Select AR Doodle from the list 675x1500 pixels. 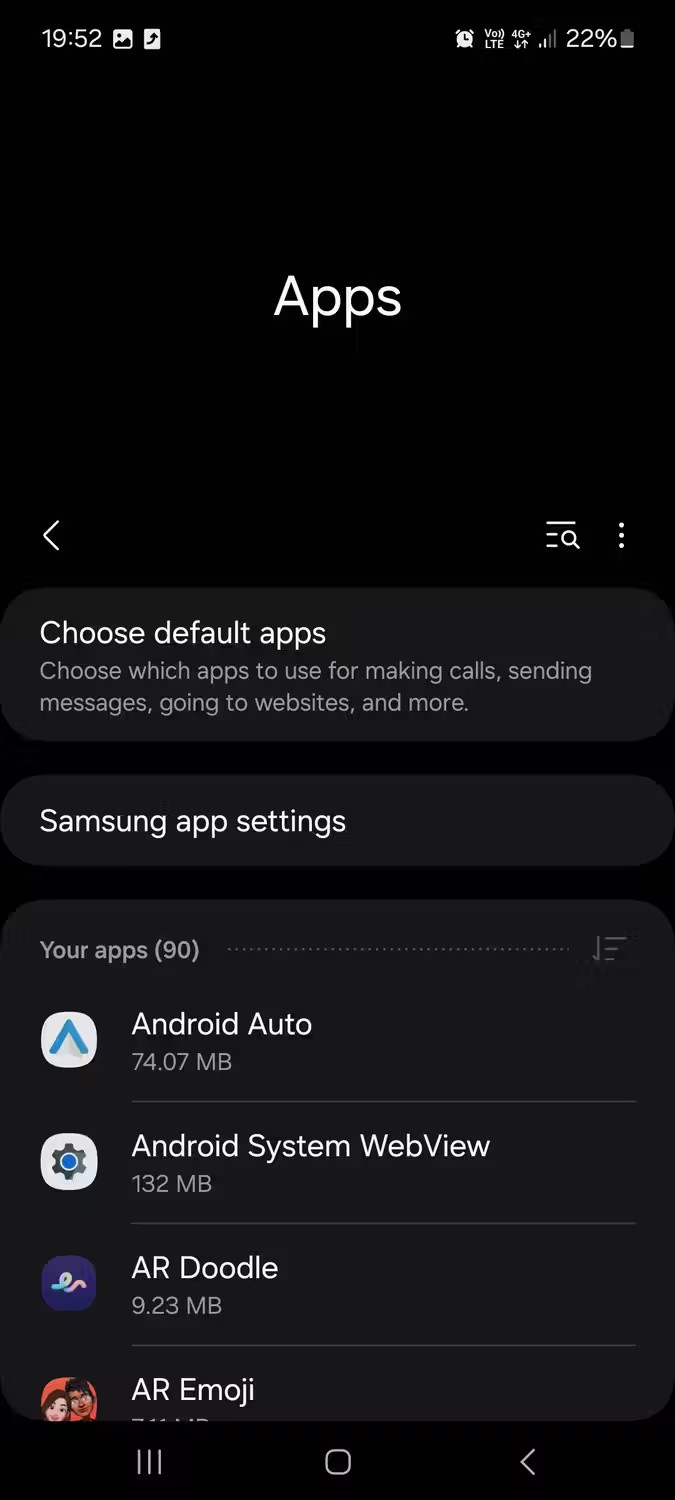(x=337, y=1284)
